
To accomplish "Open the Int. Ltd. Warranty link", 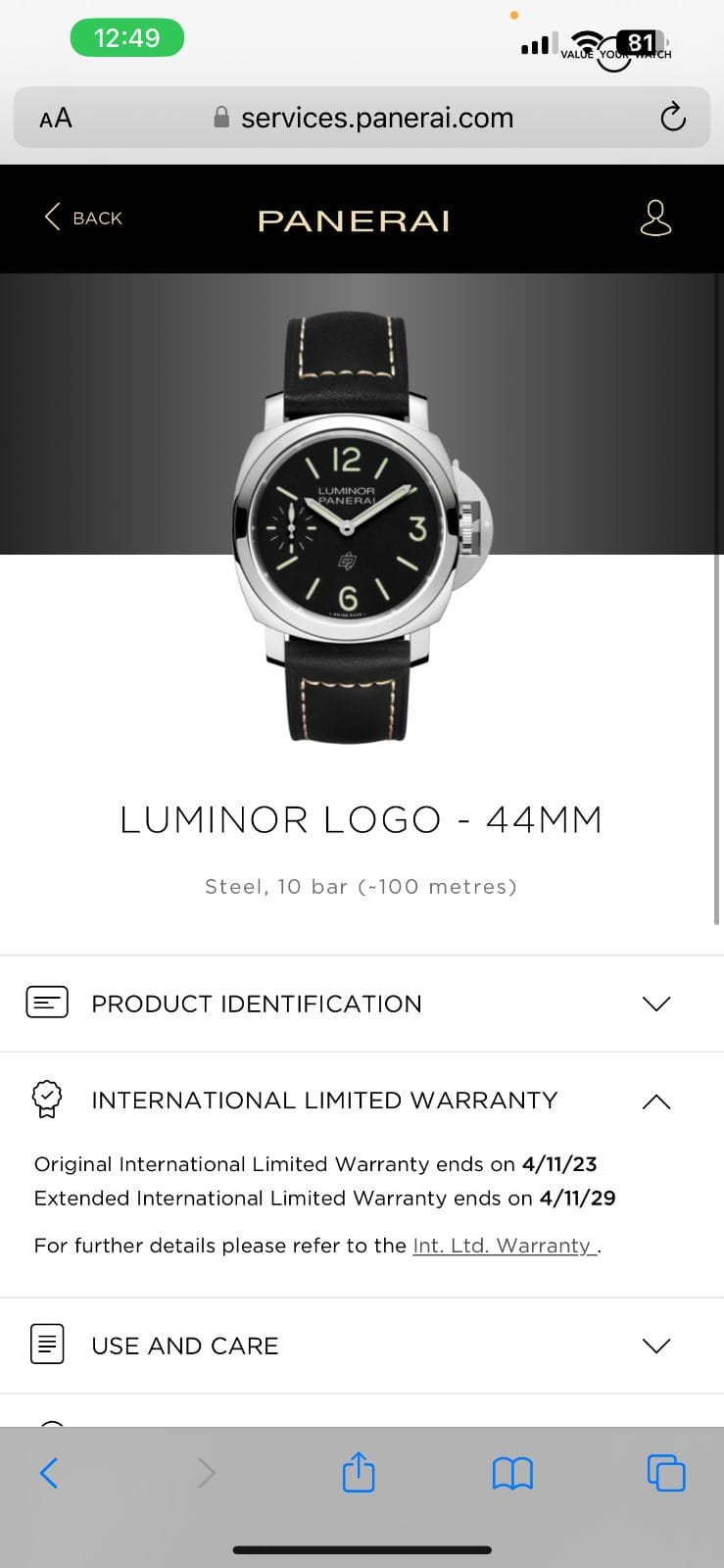I will click(x=505, y=1246).
